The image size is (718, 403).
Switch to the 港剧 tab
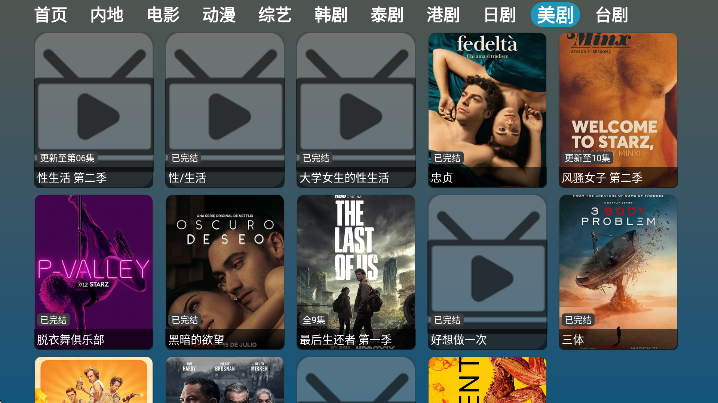tap(442, 15)
